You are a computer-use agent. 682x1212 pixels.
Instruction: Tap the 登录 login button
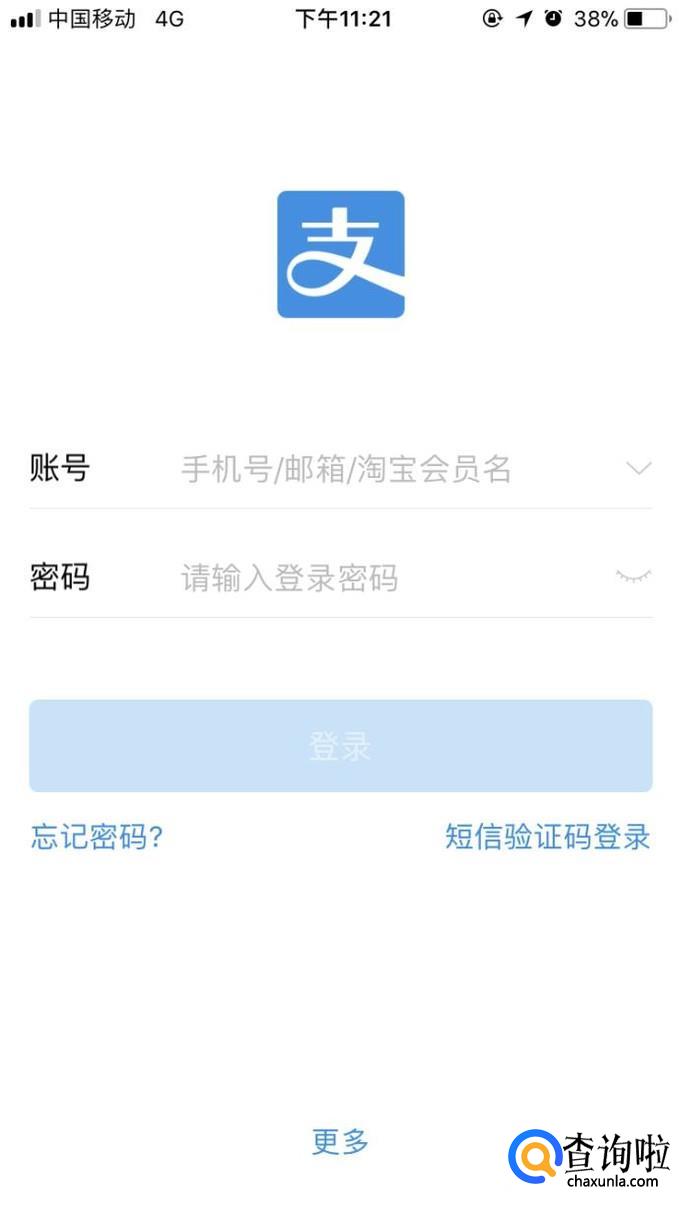pyautogui.click(x=340, y=746)
